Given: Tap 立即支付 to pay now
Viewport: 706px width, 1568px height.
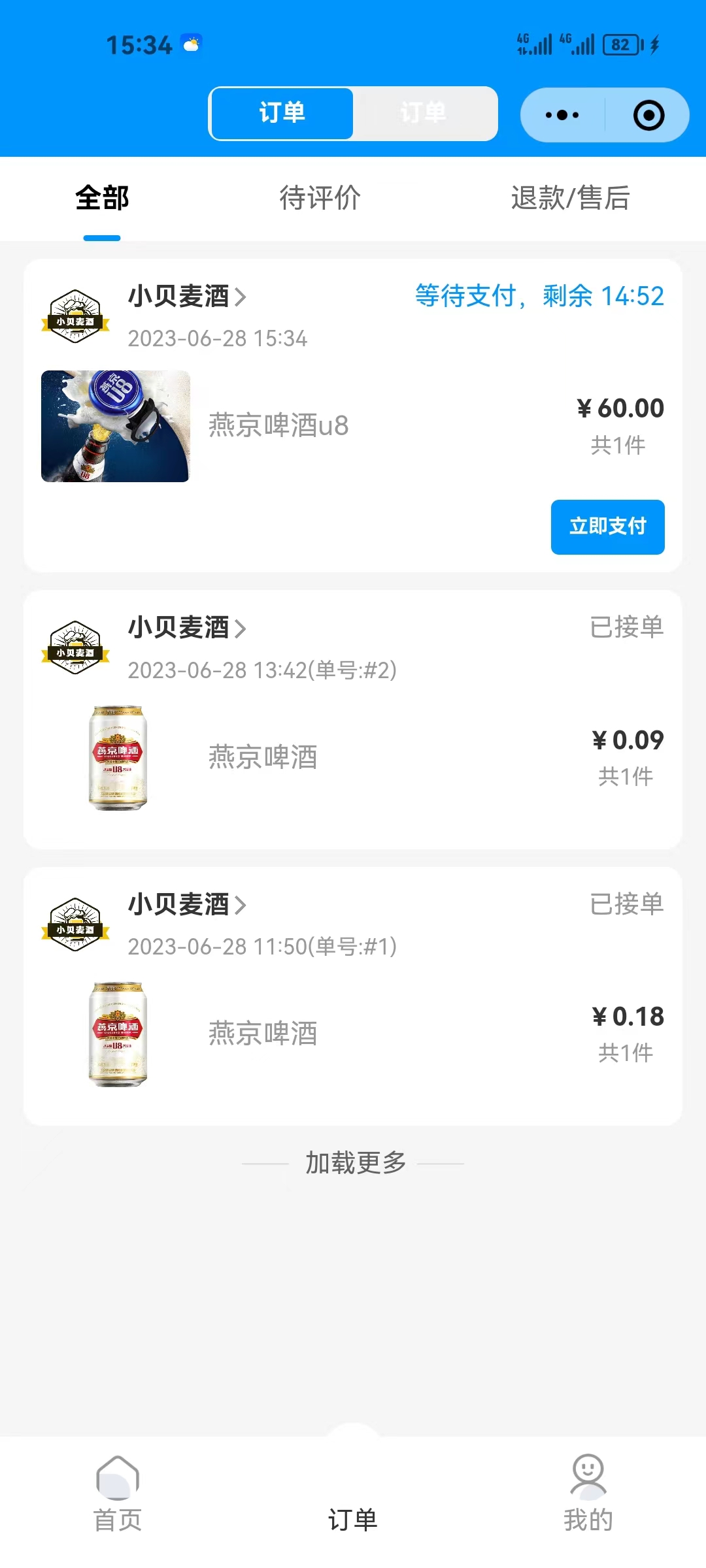Looking at the screenshot, I should click(607, 527).
